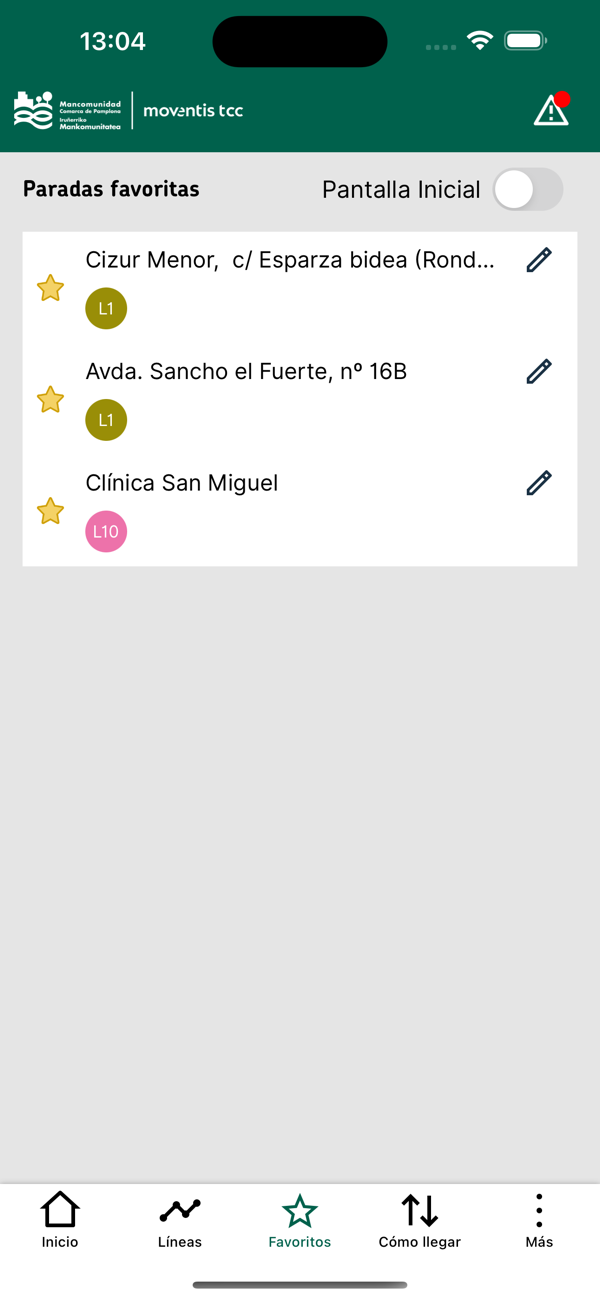Open the warning alerts icon
Viewport: 600px width, 1300px height.
click(551, 109)
